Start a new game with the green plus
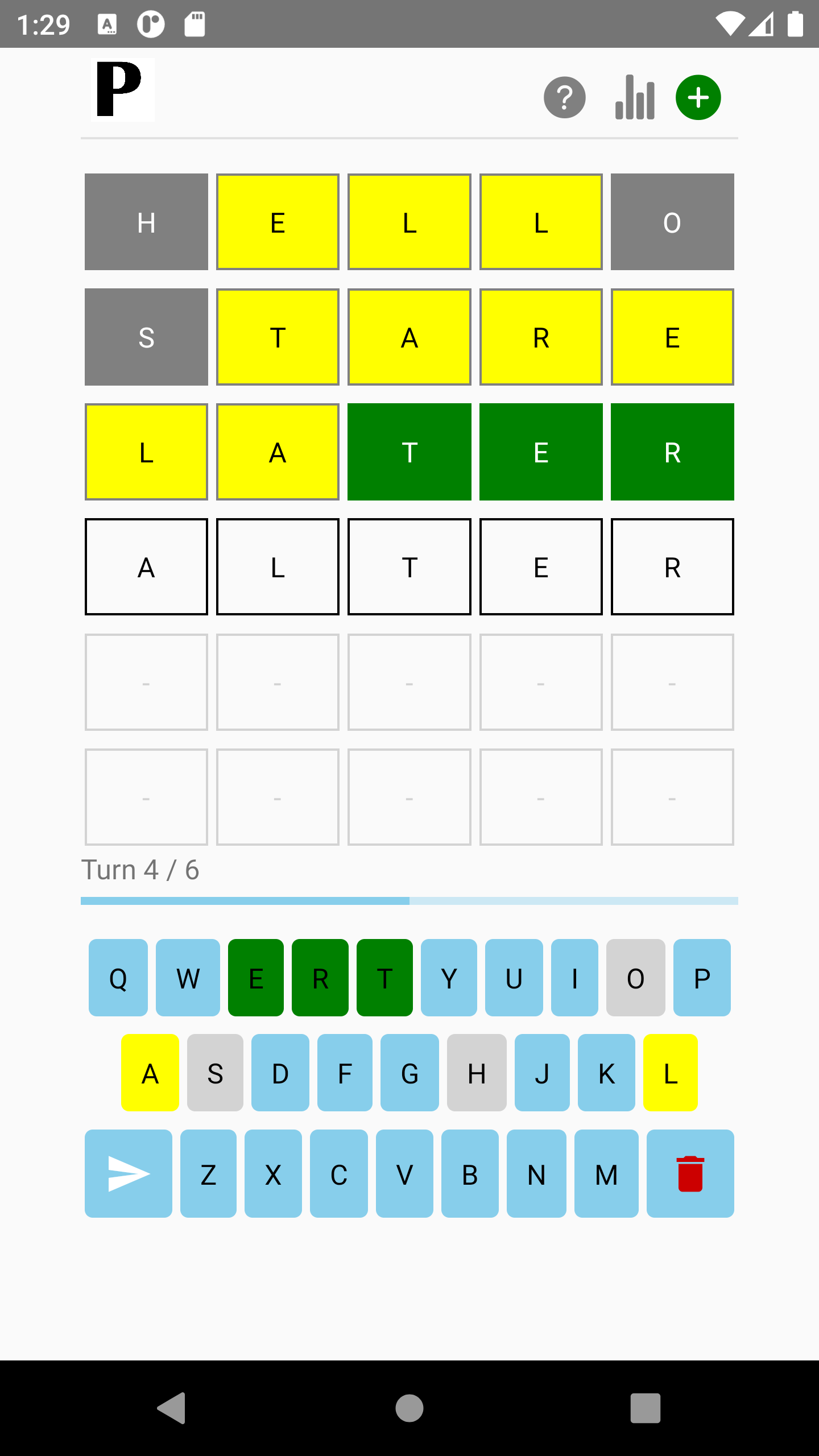 click(698, 98)
